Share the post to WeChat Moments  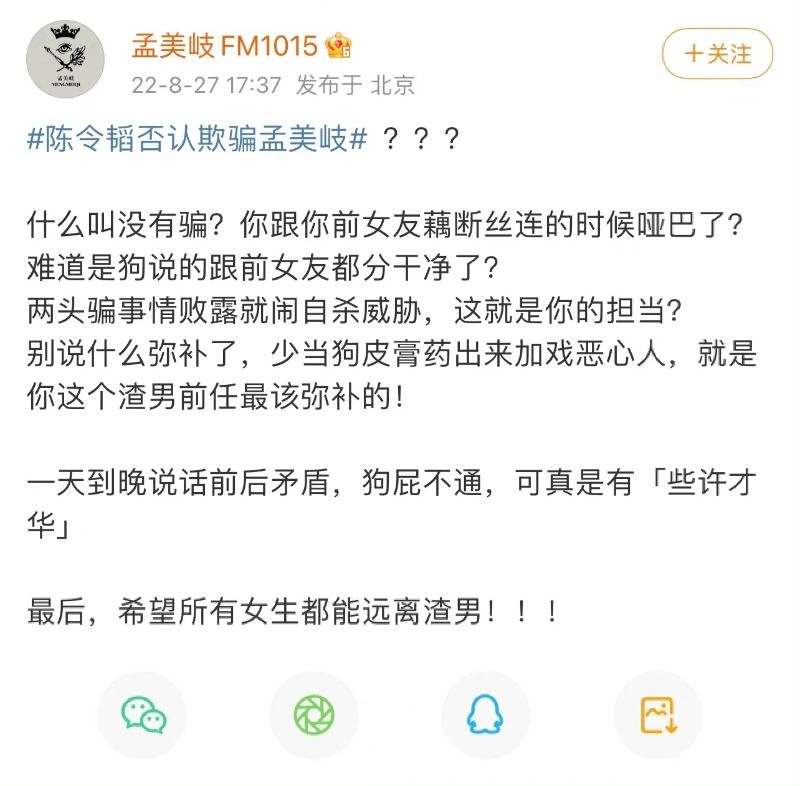[314, 714]
